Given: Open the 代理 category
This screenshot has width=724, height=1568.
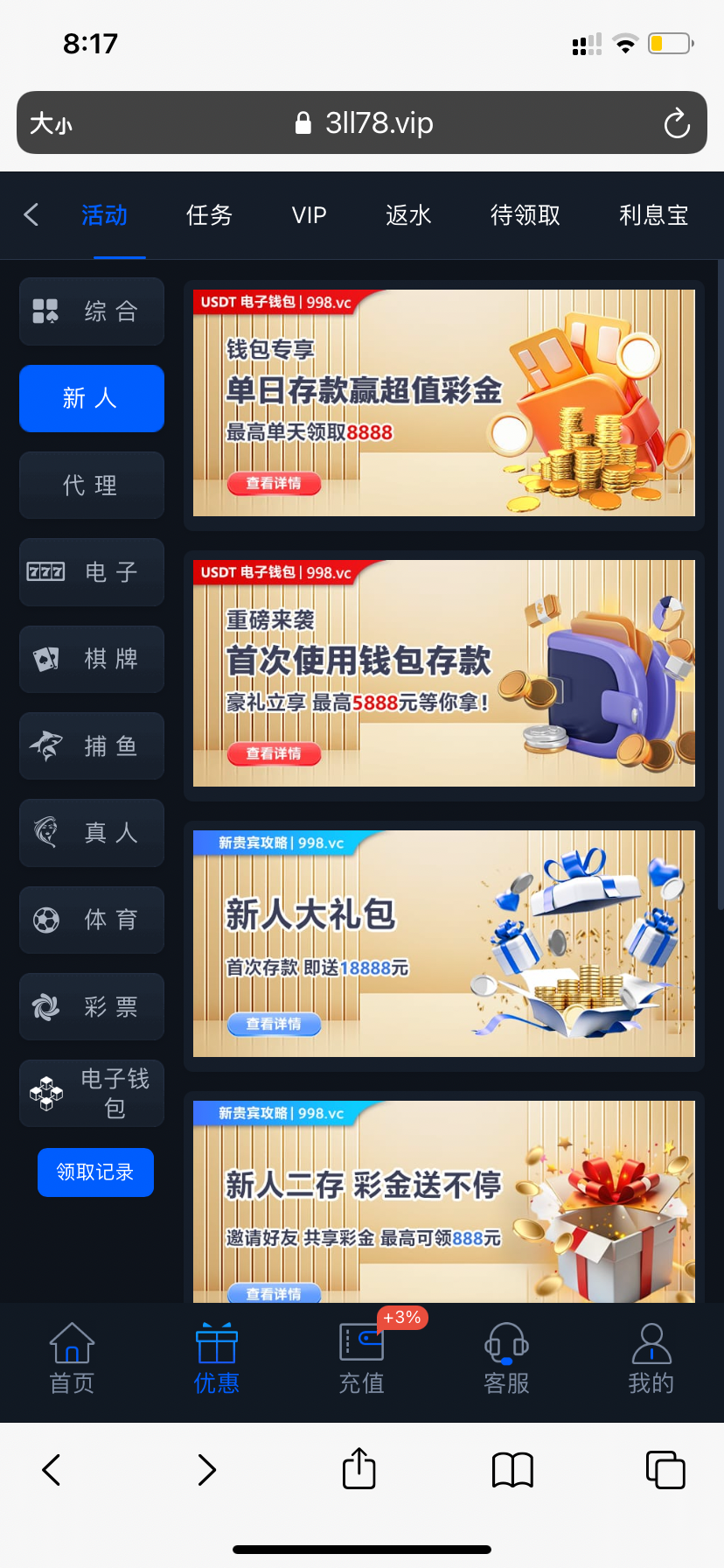Looking at the screenshot, I should coord(92,486).
